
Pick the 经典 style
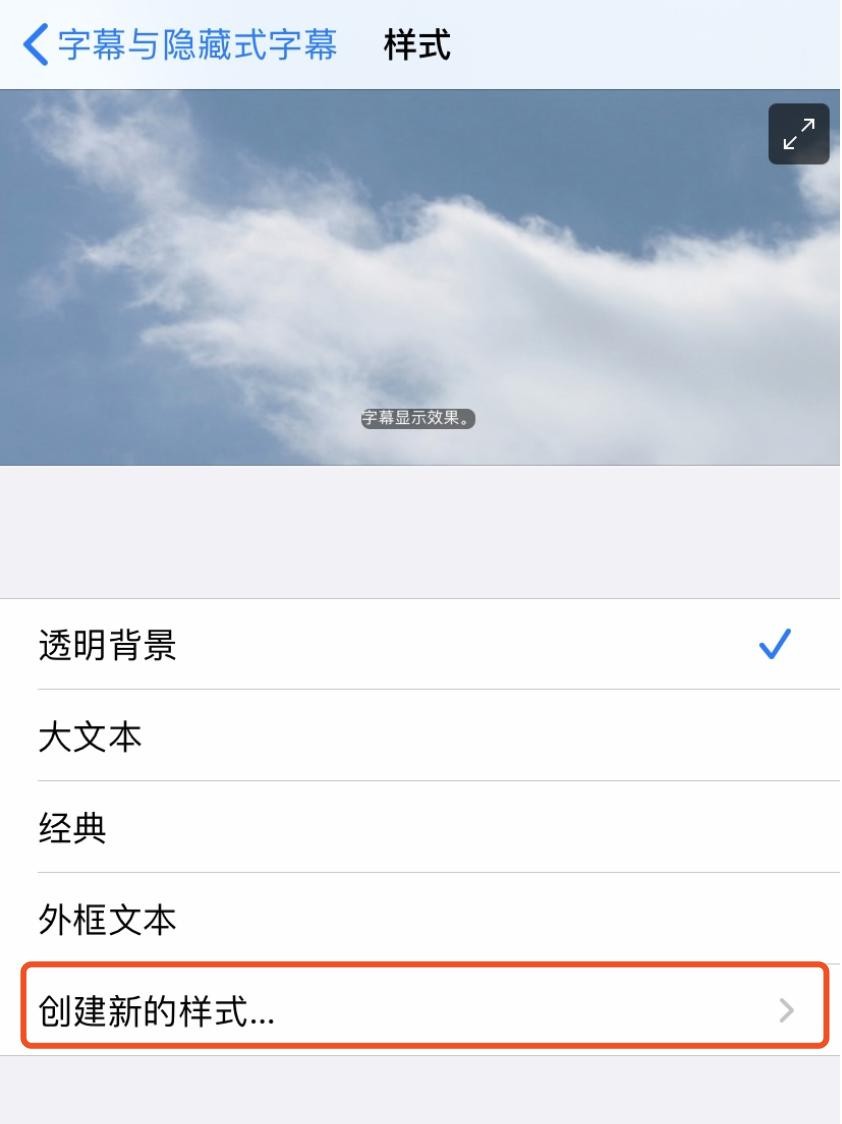[x=420, y=827]
